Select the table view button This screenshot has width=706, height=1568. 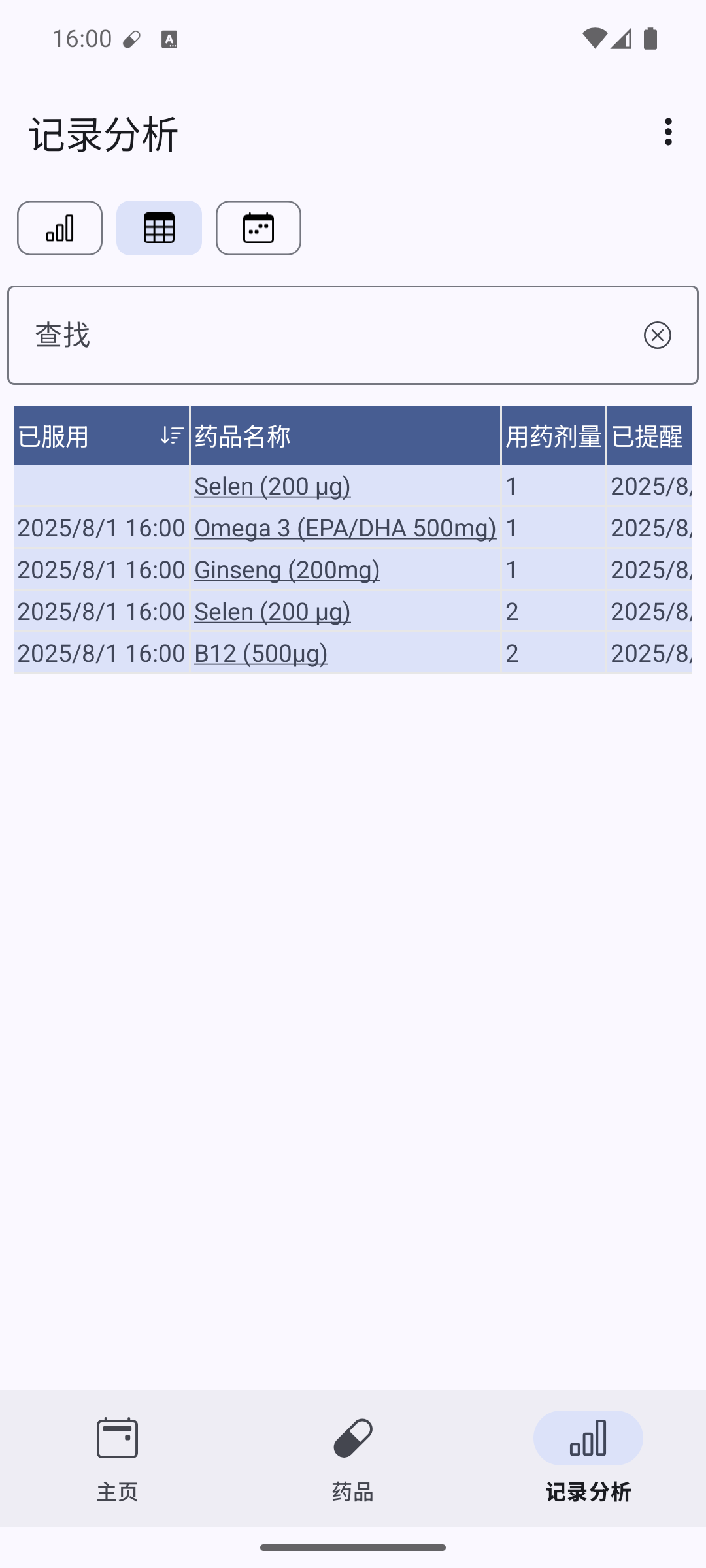(159, 228)
